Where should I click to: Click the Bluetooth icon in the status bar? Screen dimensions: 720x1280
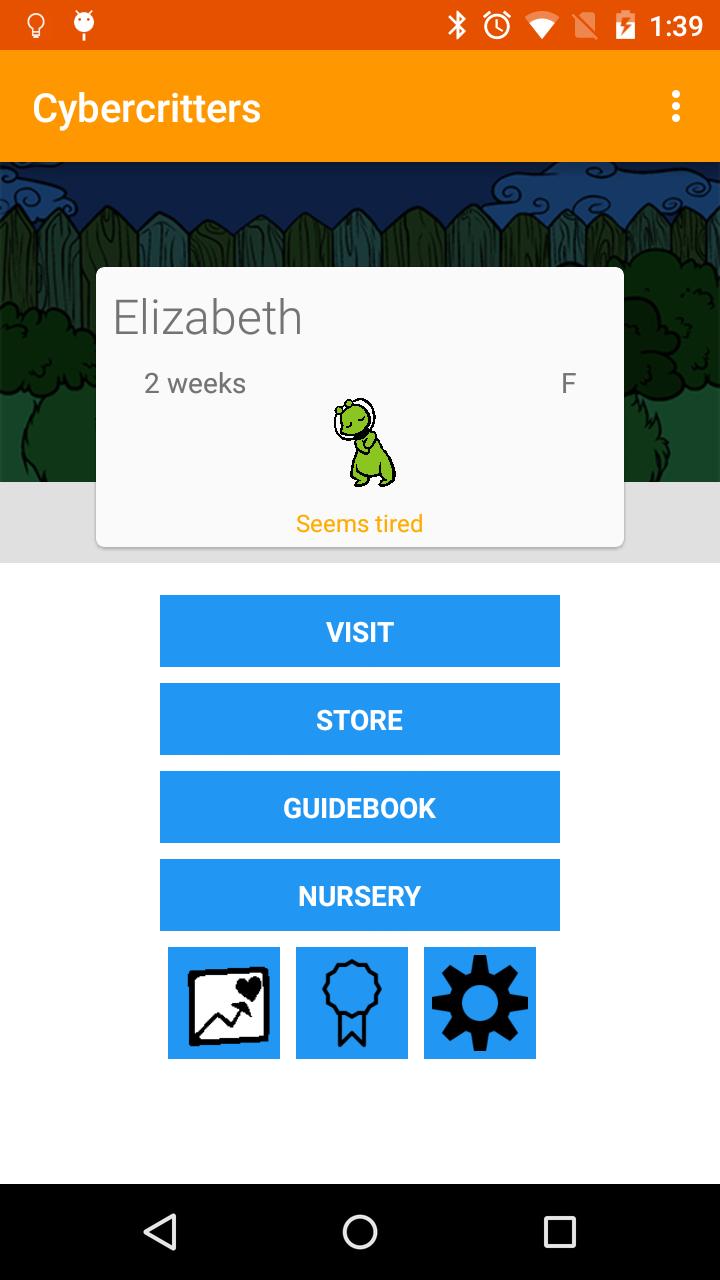pyautogui.click(x=459, y=24)
